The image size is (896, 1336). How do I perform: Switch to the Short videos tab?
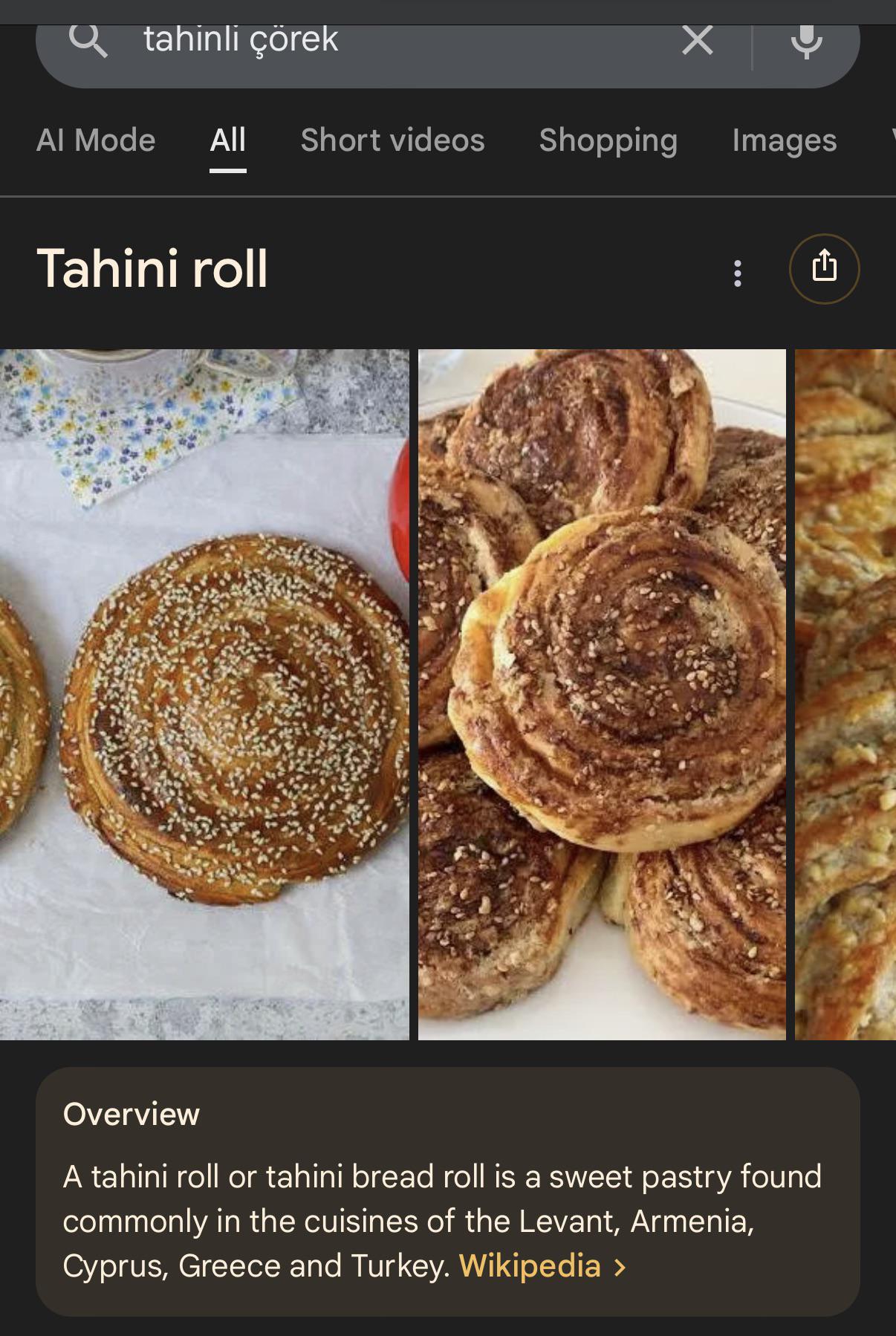(392, 140)
